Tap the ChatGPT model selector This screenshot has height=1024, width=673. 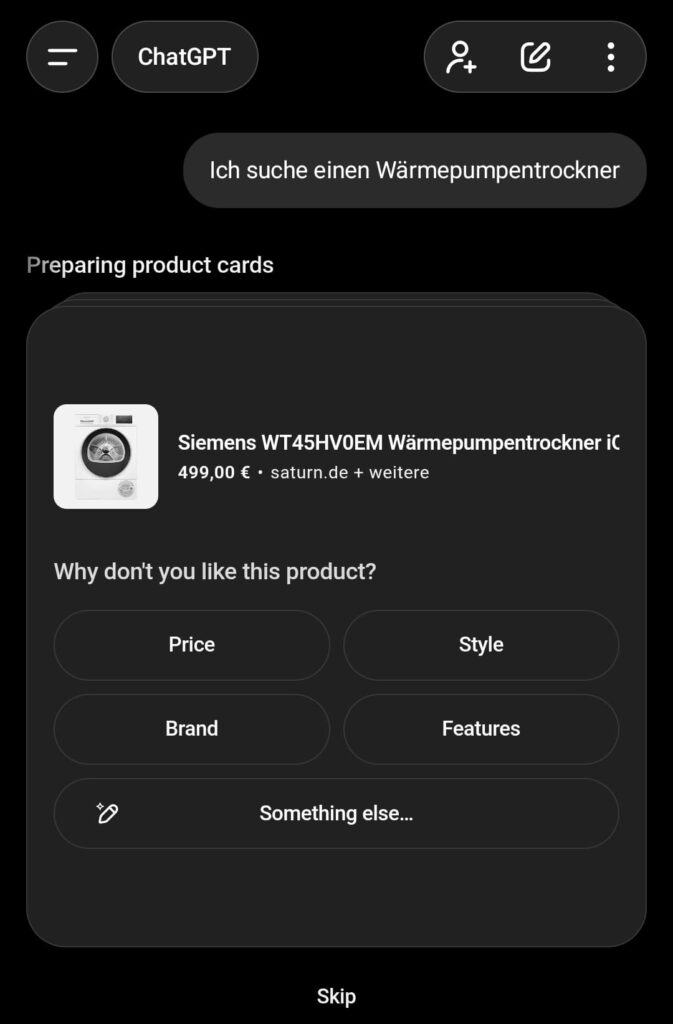coord(184,57)
